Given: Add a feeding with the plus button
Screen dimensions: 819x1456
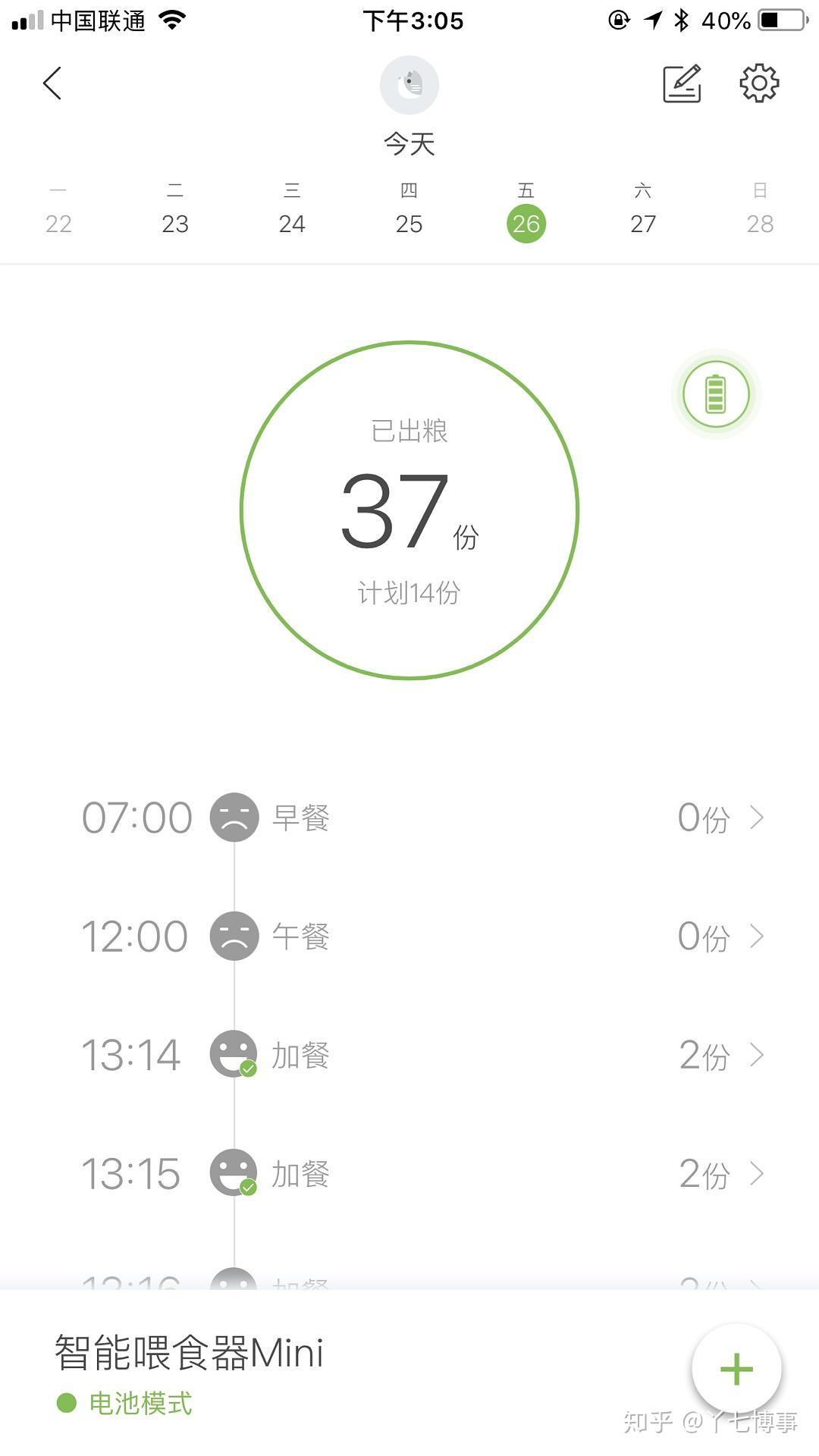Looking at the screenshot, I should [736, 1370].
